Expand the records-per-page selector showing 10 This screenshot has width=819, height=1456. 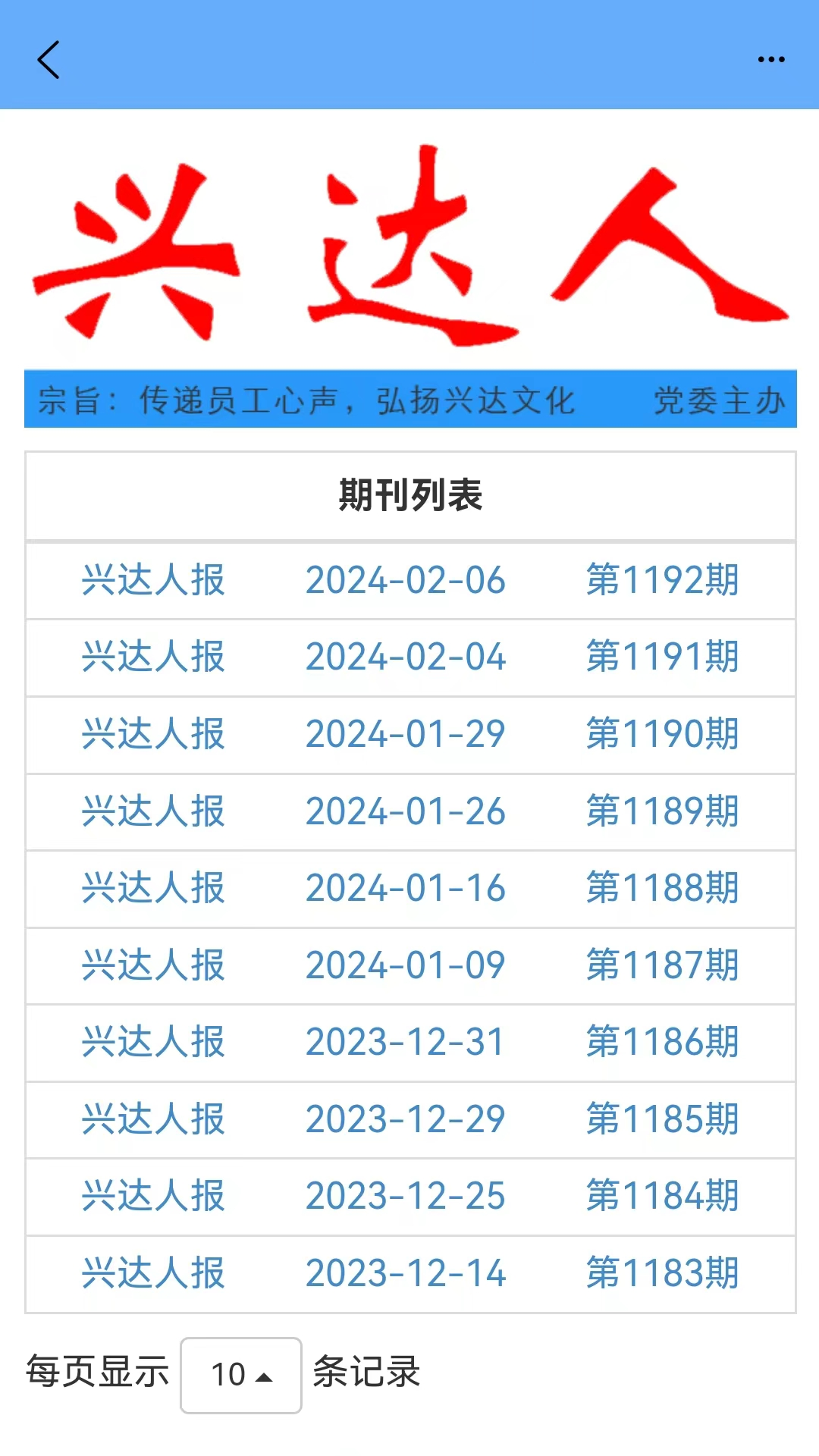coord(240,1374)
